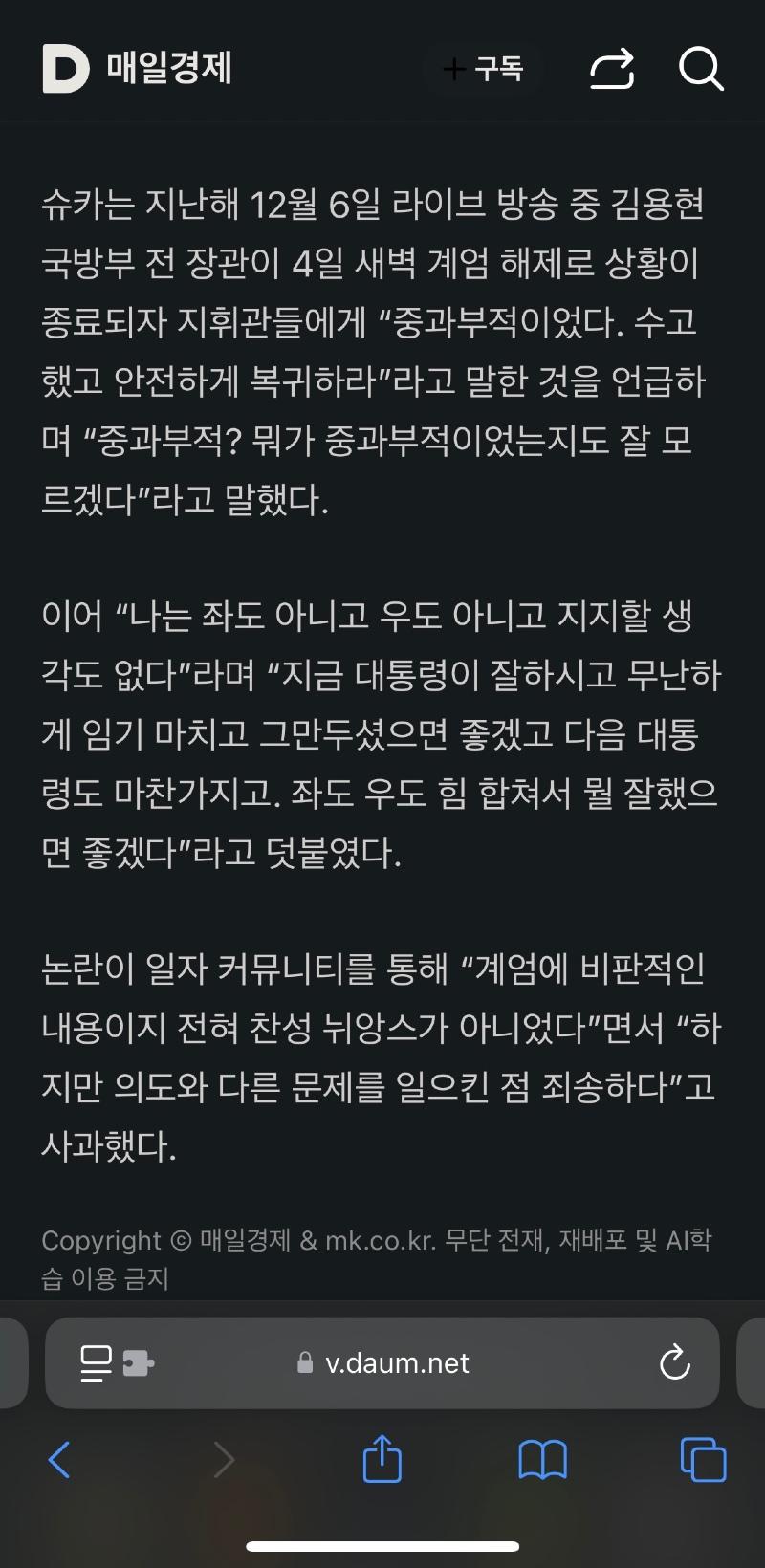Subscribe to 매일경제 with 구독 button
Image resolution: width=765 pixels, height=1568 pixels.
483,69
